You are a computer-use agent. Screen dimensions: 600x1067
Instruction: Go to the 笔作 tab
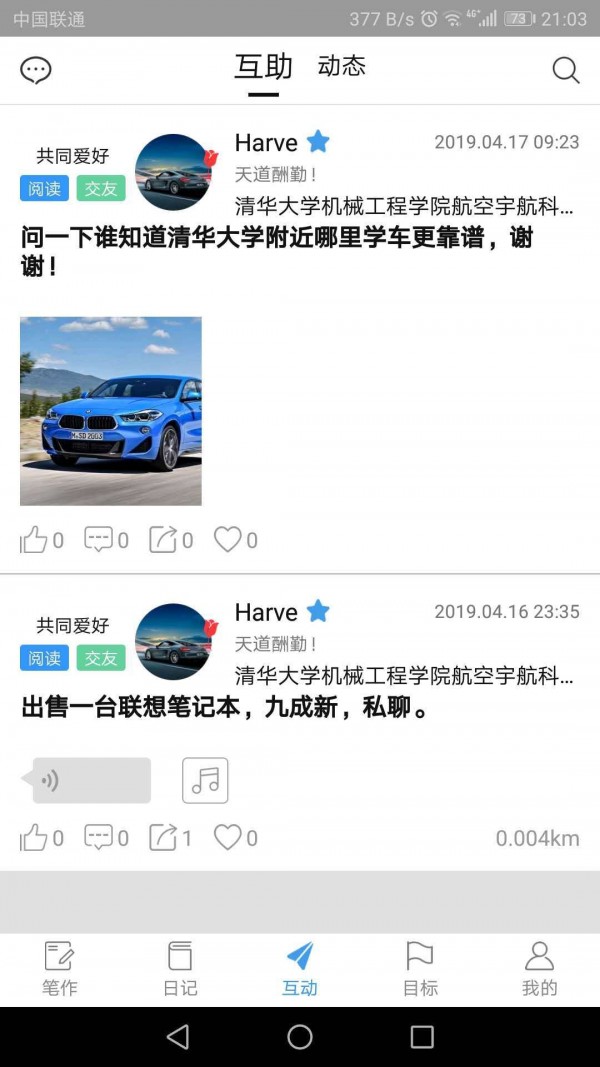[x=60, y=969]
